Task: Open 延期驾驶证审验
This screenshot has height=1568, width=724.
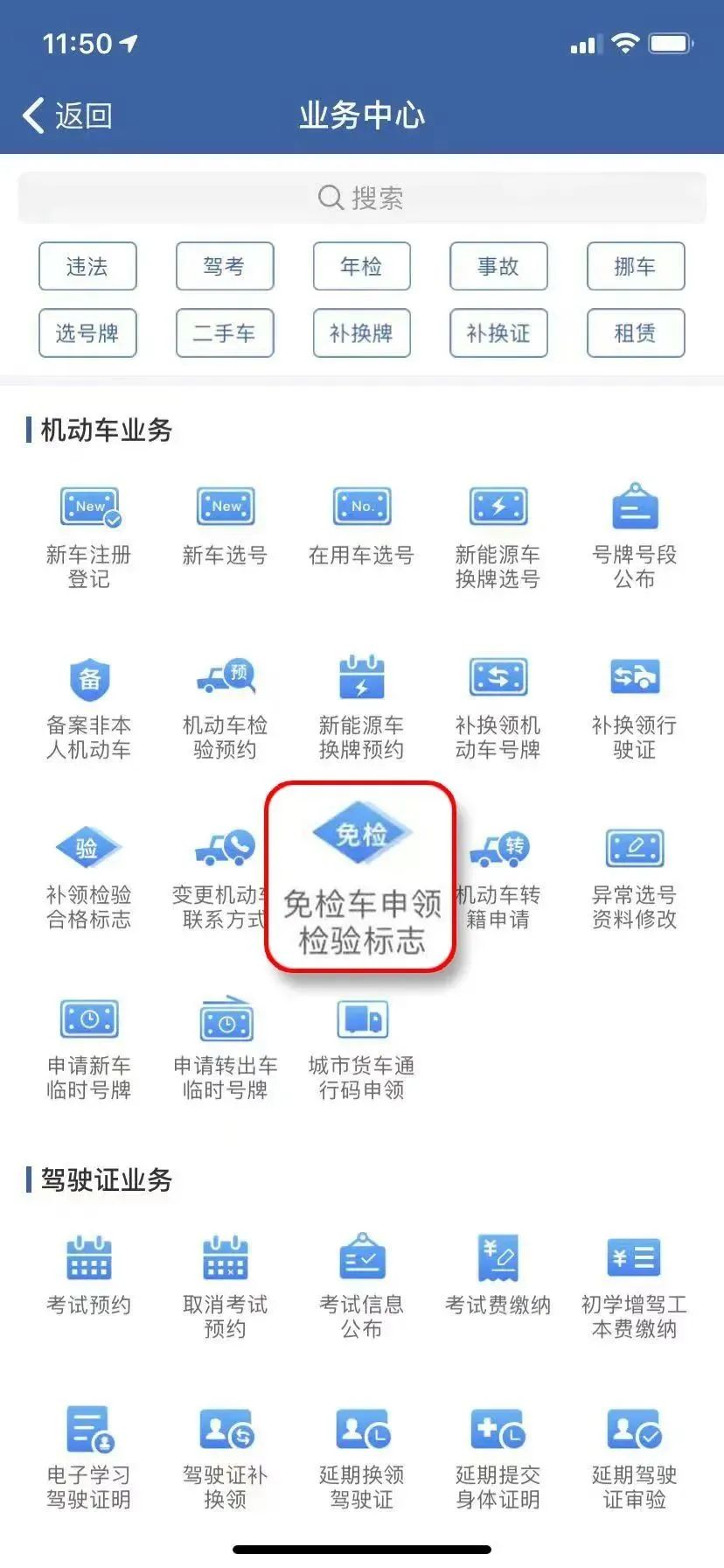Action: click(635, 1458)
